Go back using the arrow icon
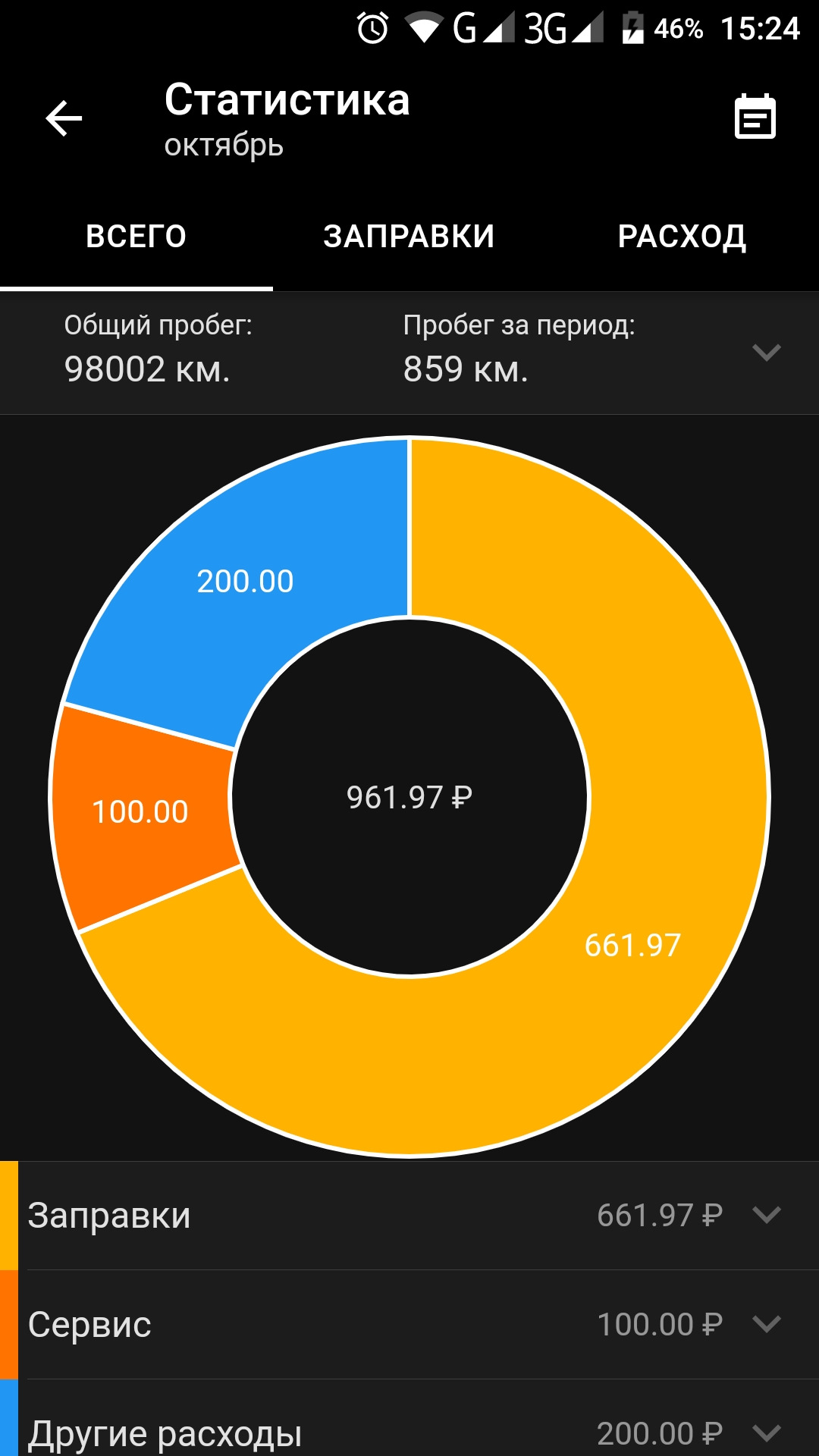The width and height of the screenshot is (819, 1456). [64, 119]
